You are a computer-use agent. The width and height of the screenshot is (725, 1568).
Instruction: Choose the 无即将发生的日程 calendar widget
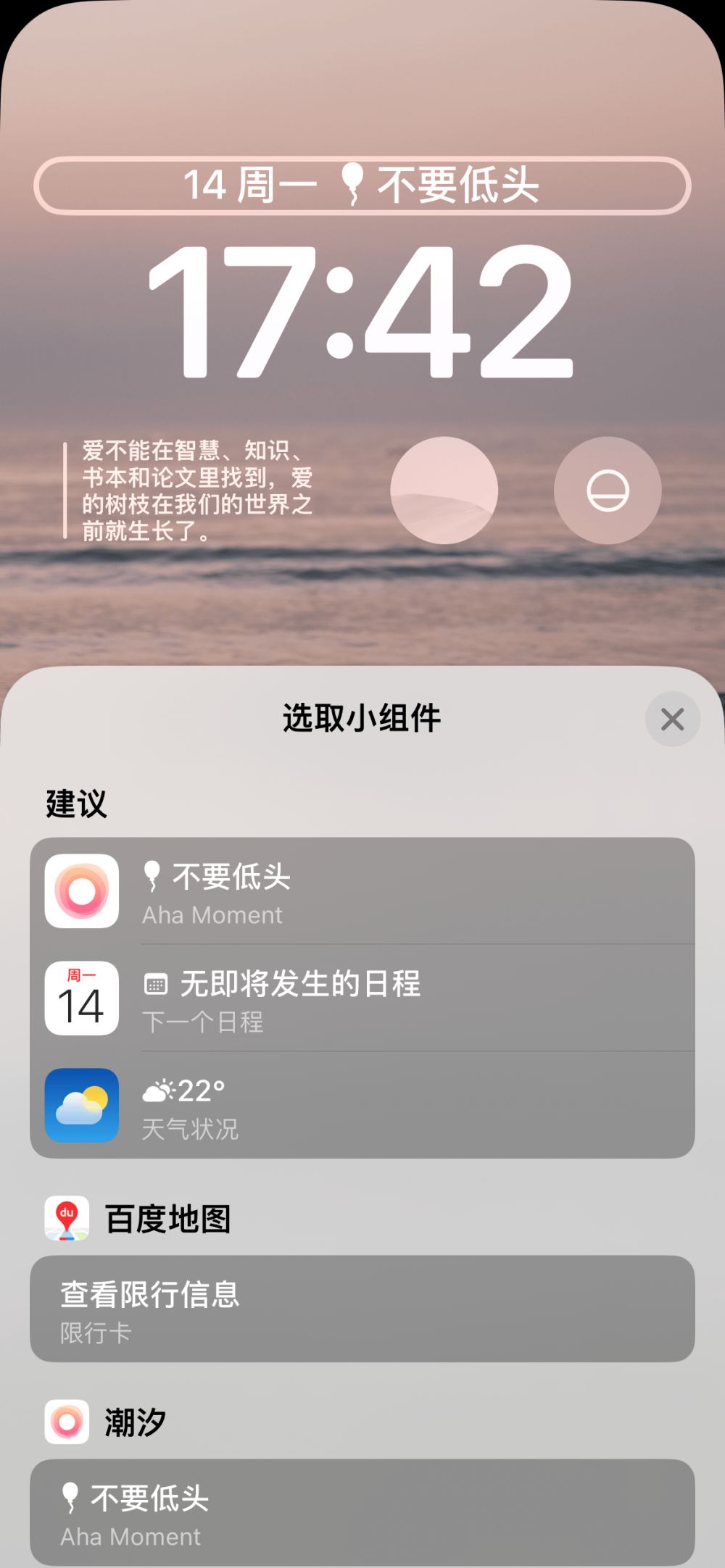(x=362, y=998)
